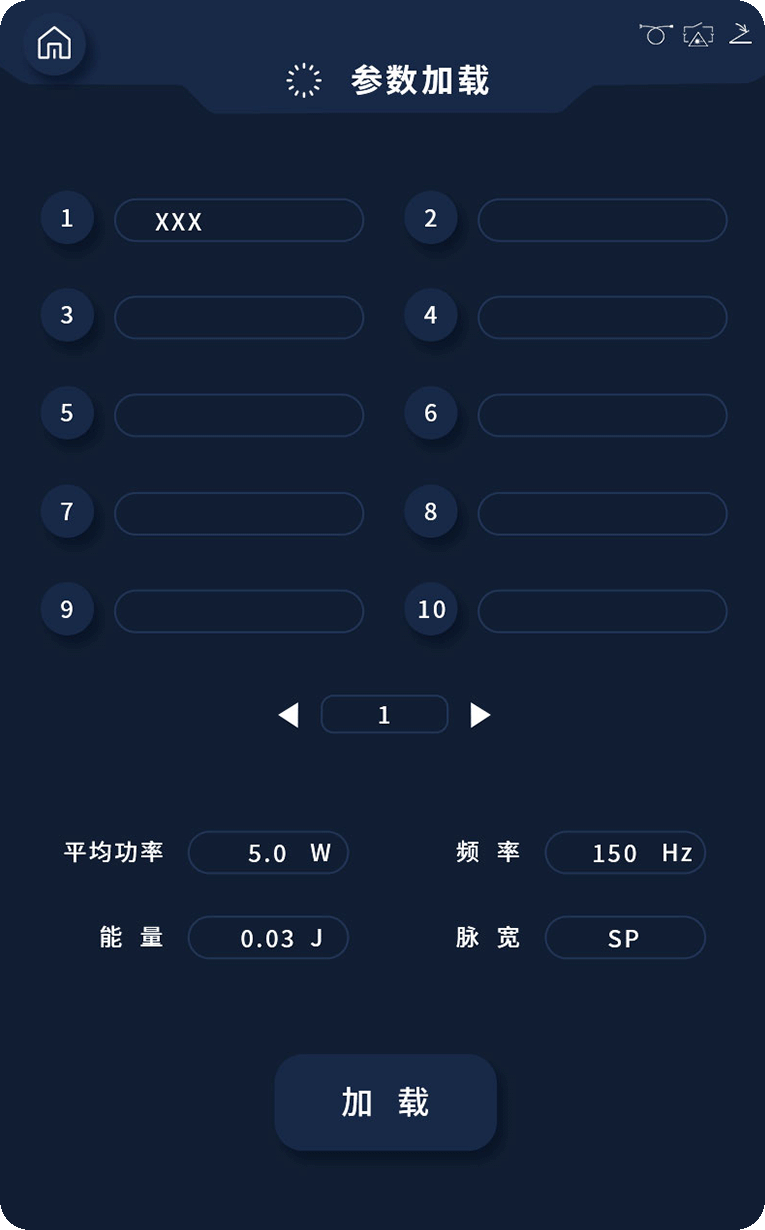
Task: Tap parameter slot 7
Action: pyautogui.click(x=239, y=513)
